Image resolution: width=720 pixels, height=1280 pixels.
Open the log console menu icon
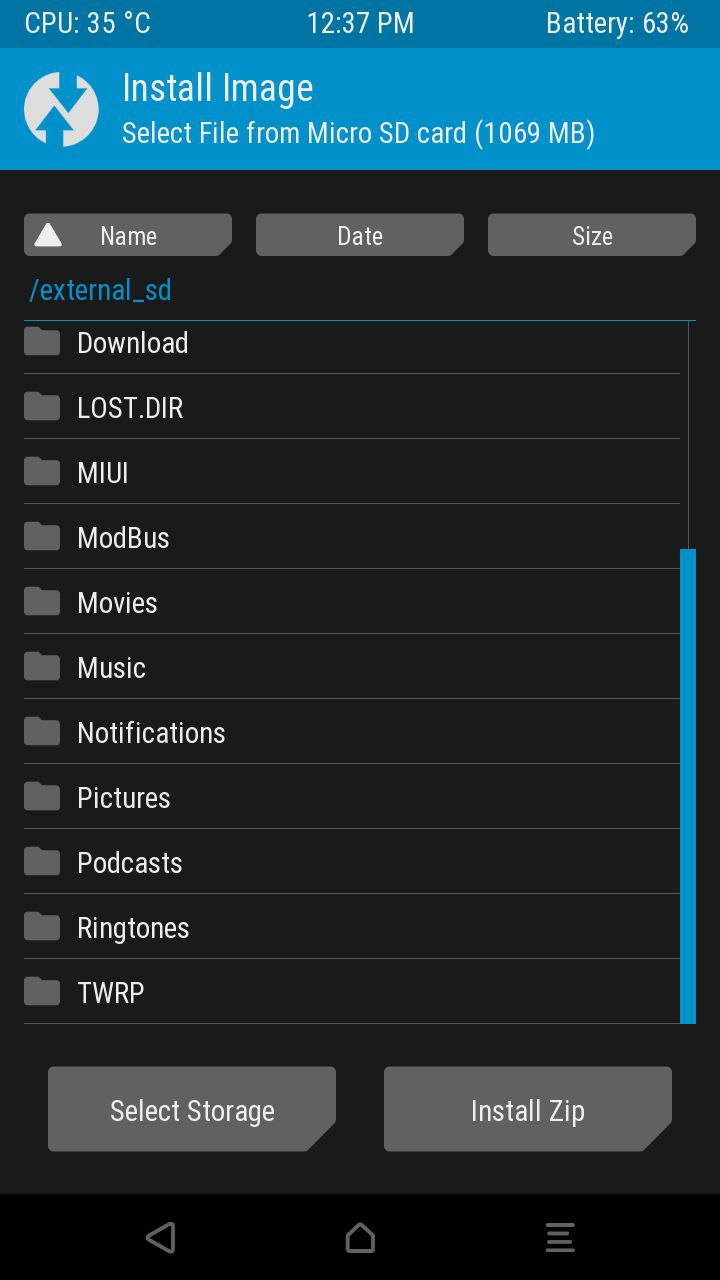pyautogui.click(x=560, y=1238)
